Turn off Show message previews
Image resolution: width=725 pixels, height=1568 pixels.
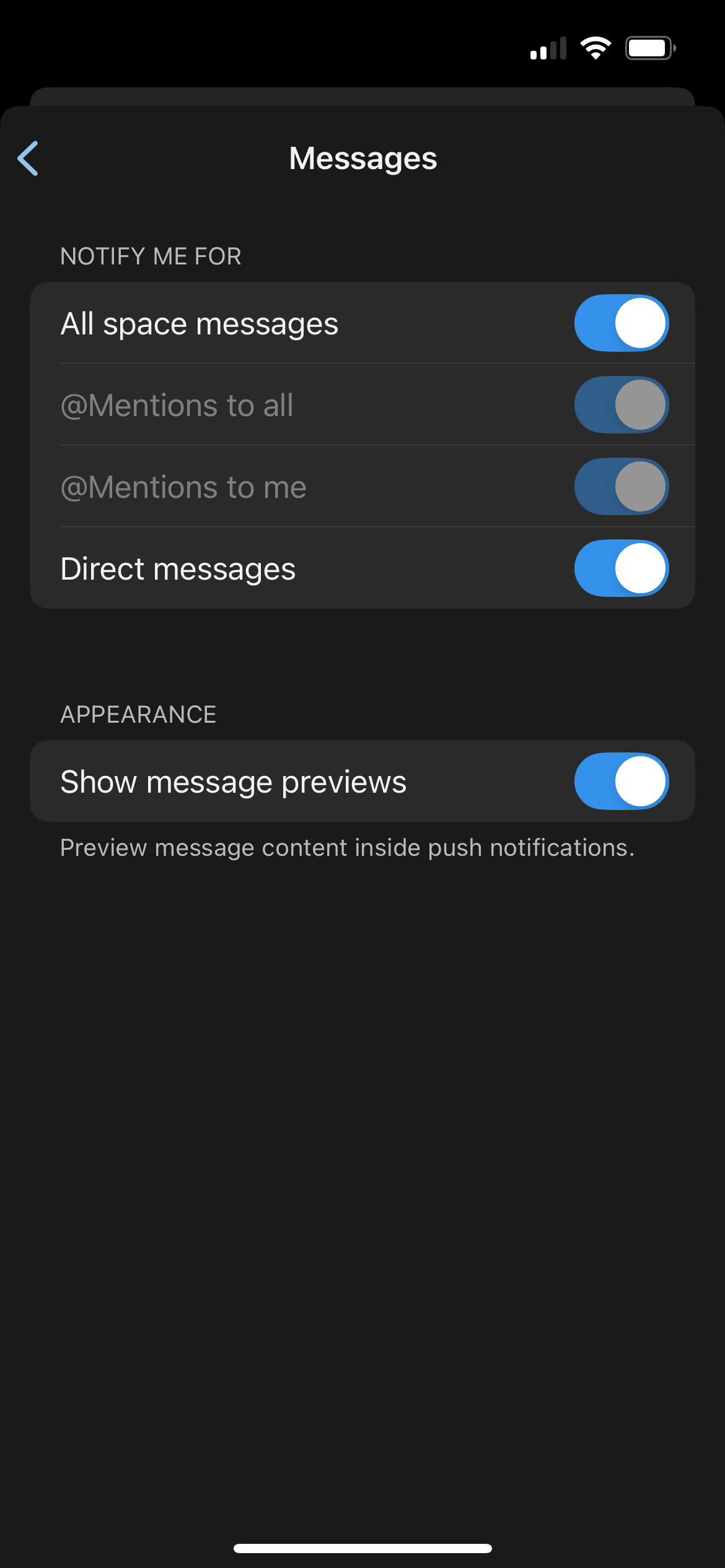tap(621, 782)
